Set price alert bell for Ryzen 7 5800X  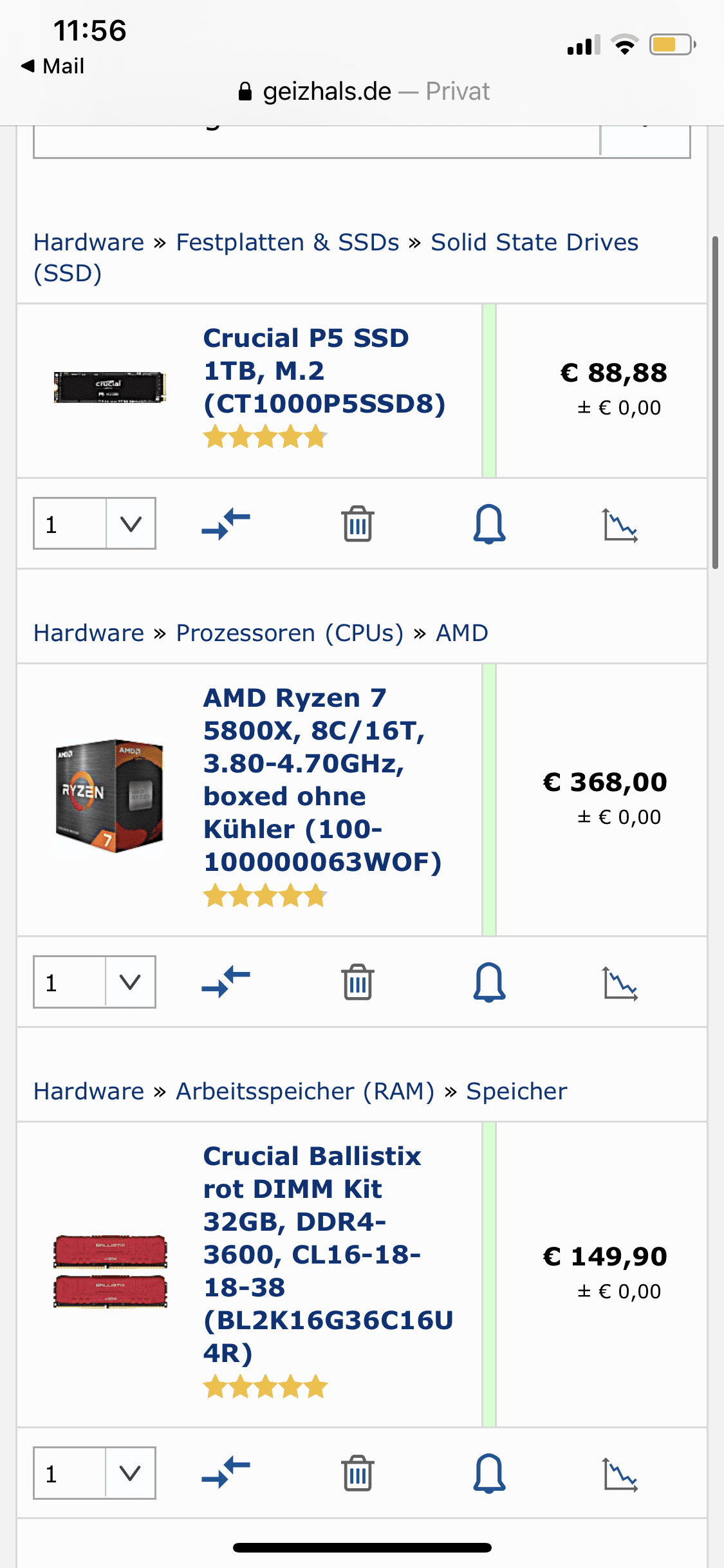(489, 982)
